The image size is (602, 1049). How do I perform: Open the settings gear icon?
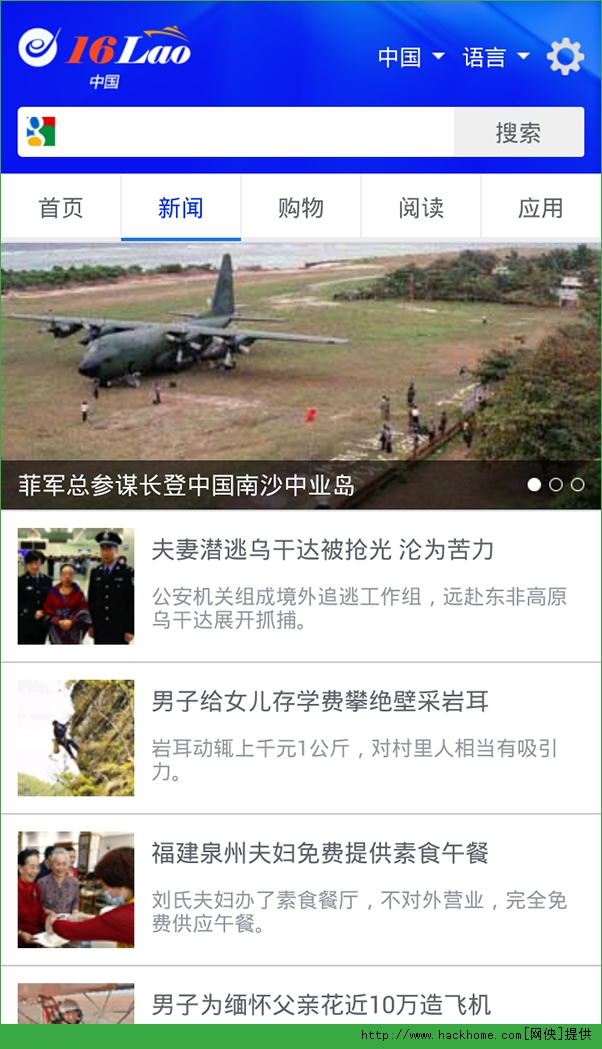tap(565, 57)
